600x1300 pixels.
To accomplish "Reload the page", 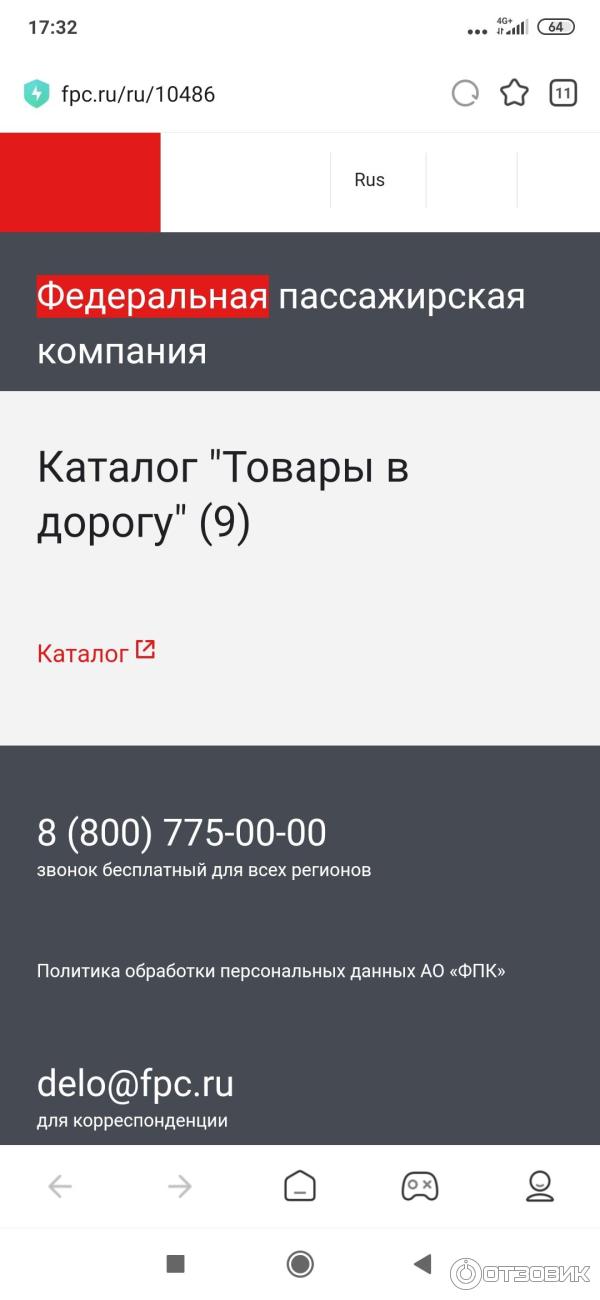I will 465,94.
